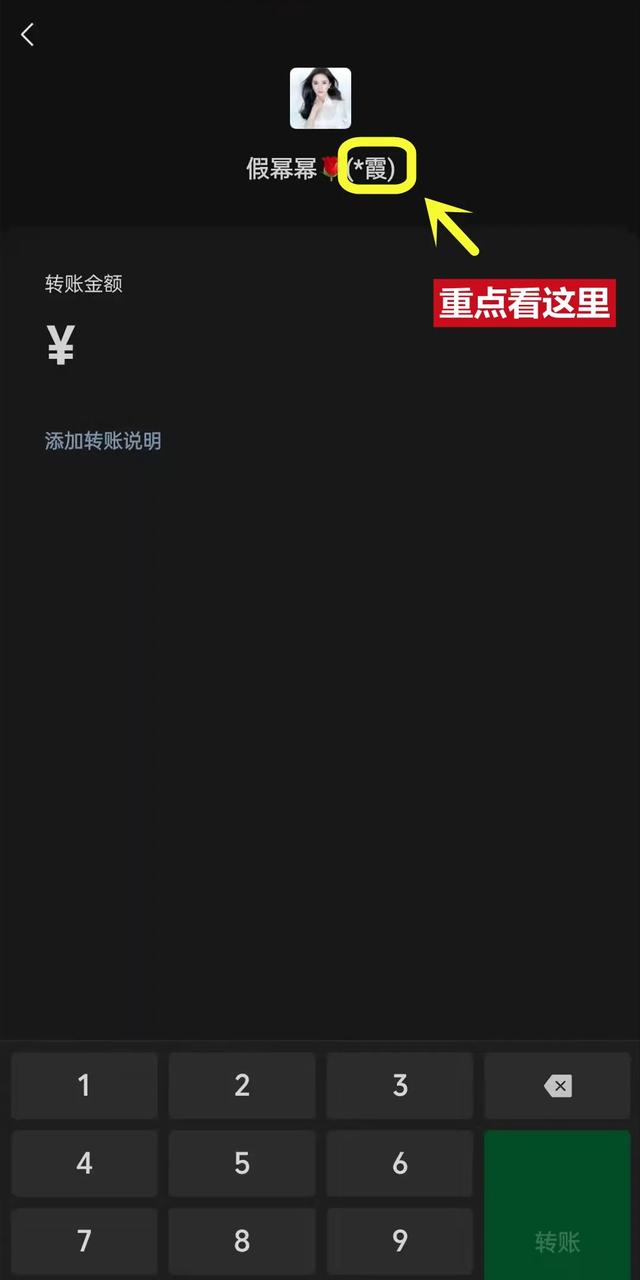Confirm with the green 转账 button
Screen dimensions: 640x1280
click(x=558, y=1205)
